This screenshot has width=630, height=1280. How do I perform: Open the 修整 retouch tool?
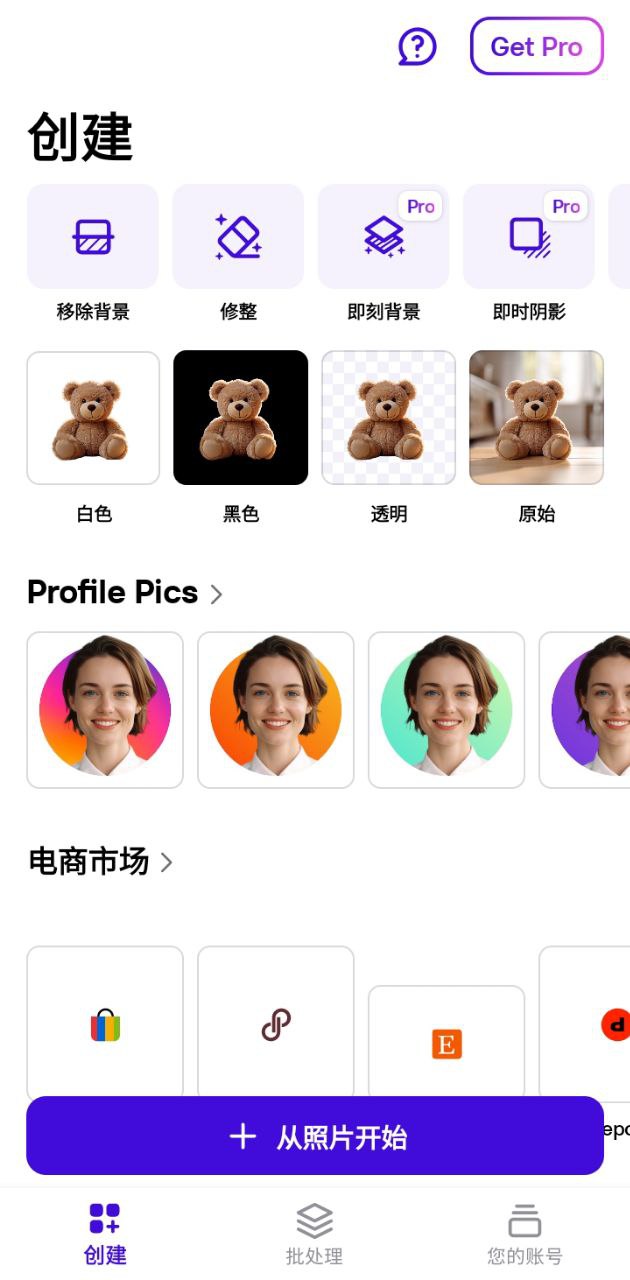238,237
